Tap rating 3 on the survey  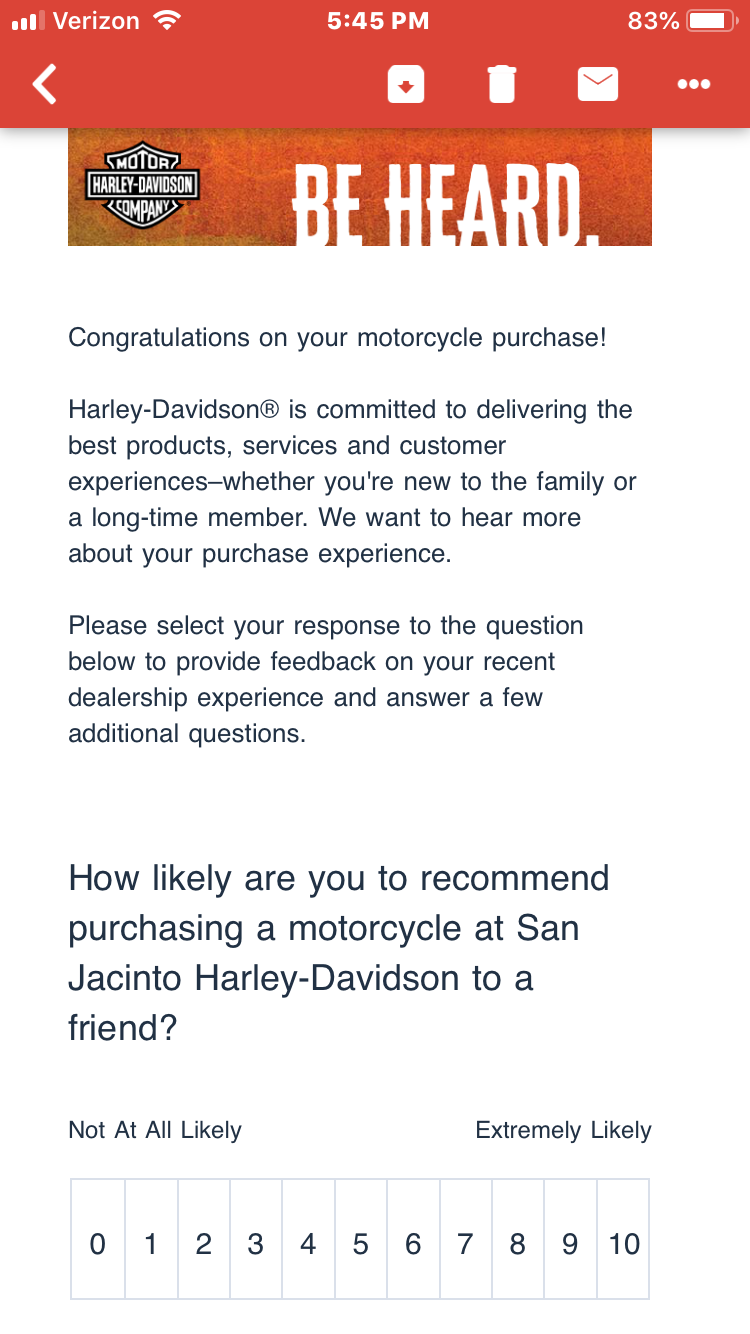256,1244
